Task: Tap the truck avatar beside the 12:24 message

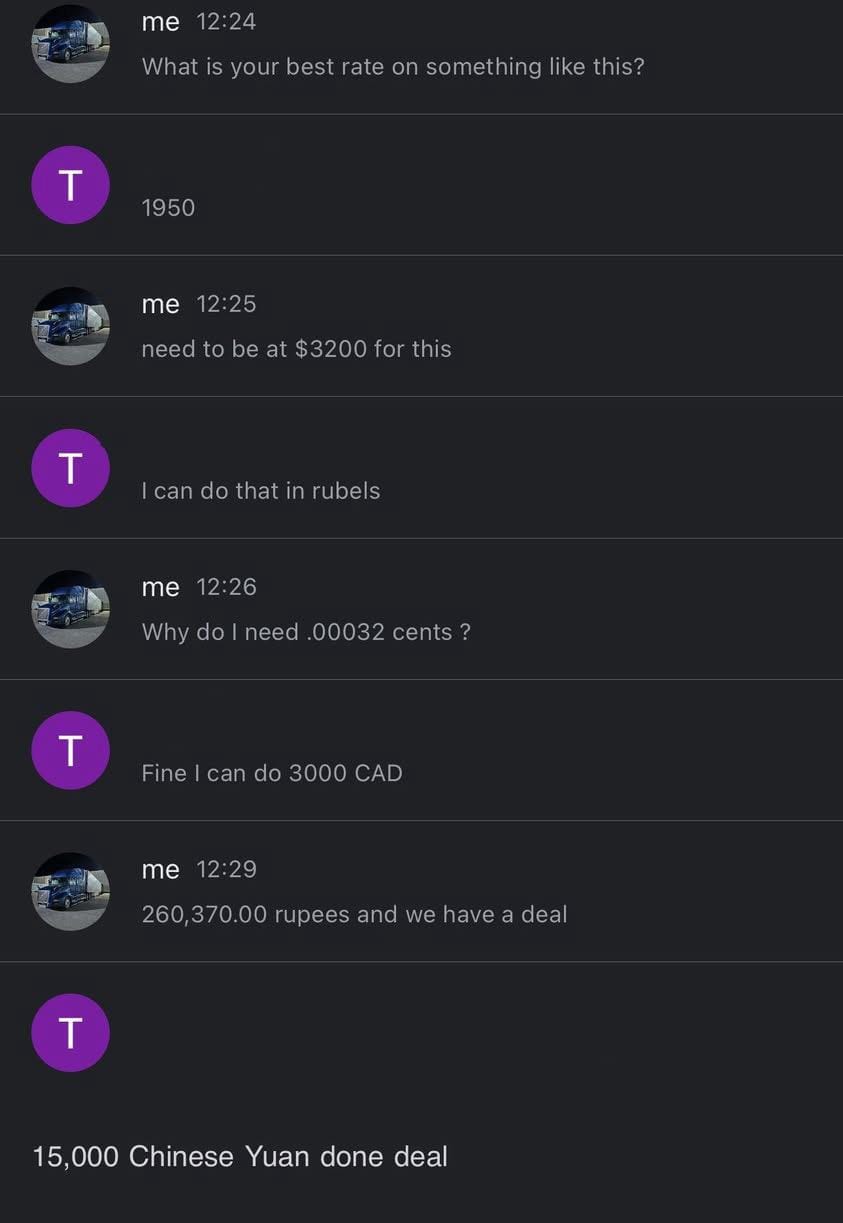Action: (70, 44)
